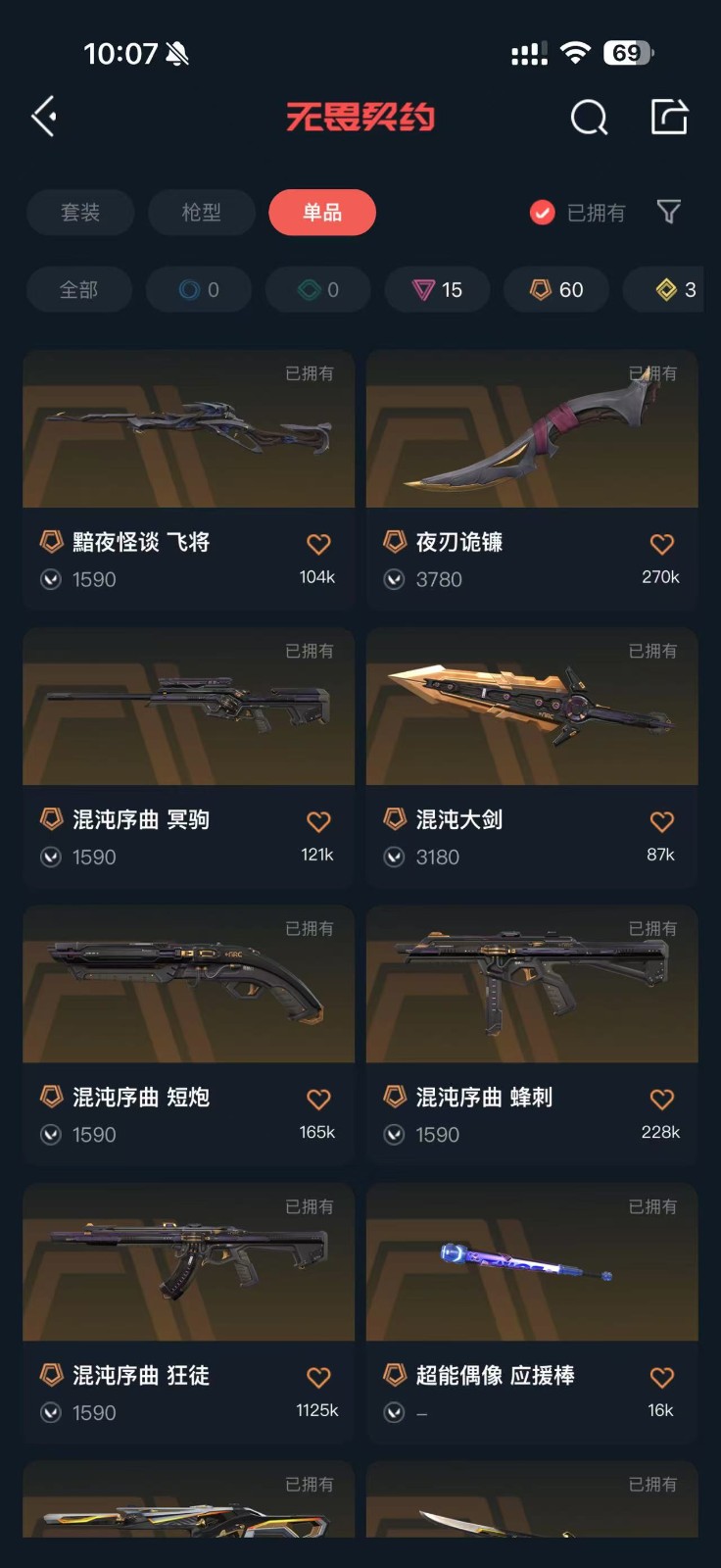721x1568 pixels.
Task: Tap the share icon in header
Action: (669, 117)
